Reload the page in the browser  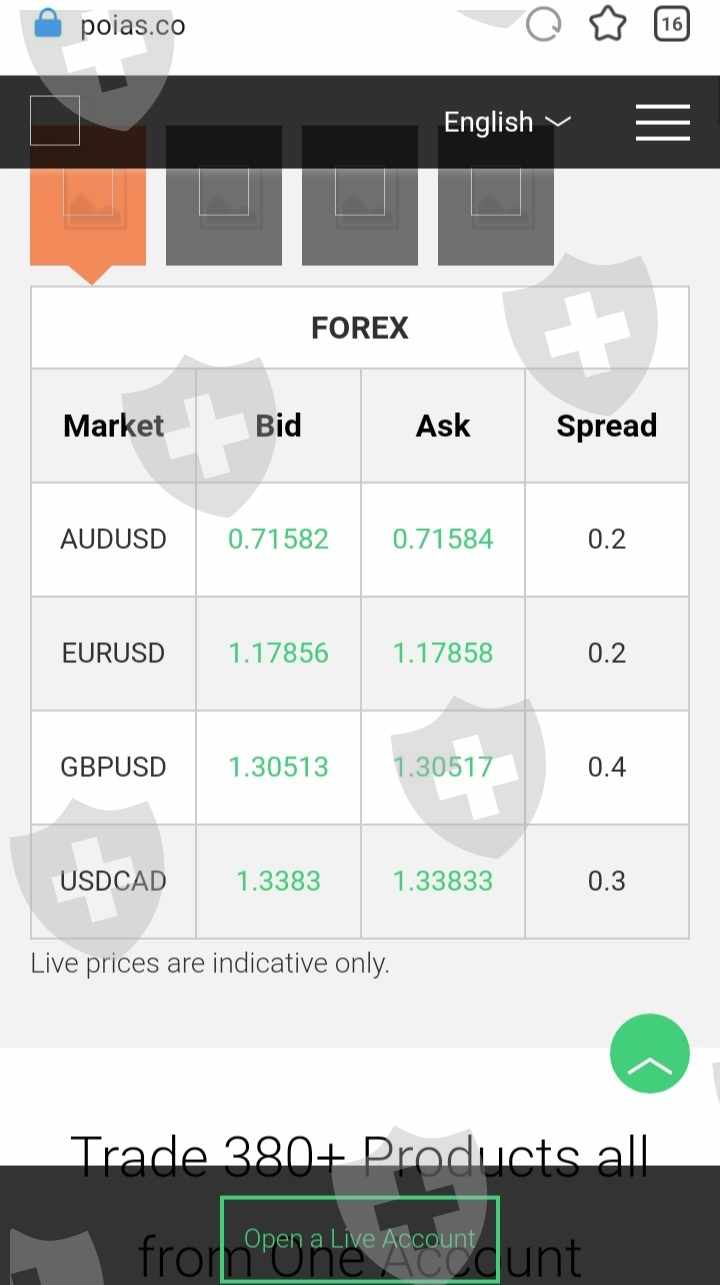click(x=543, y=25)
